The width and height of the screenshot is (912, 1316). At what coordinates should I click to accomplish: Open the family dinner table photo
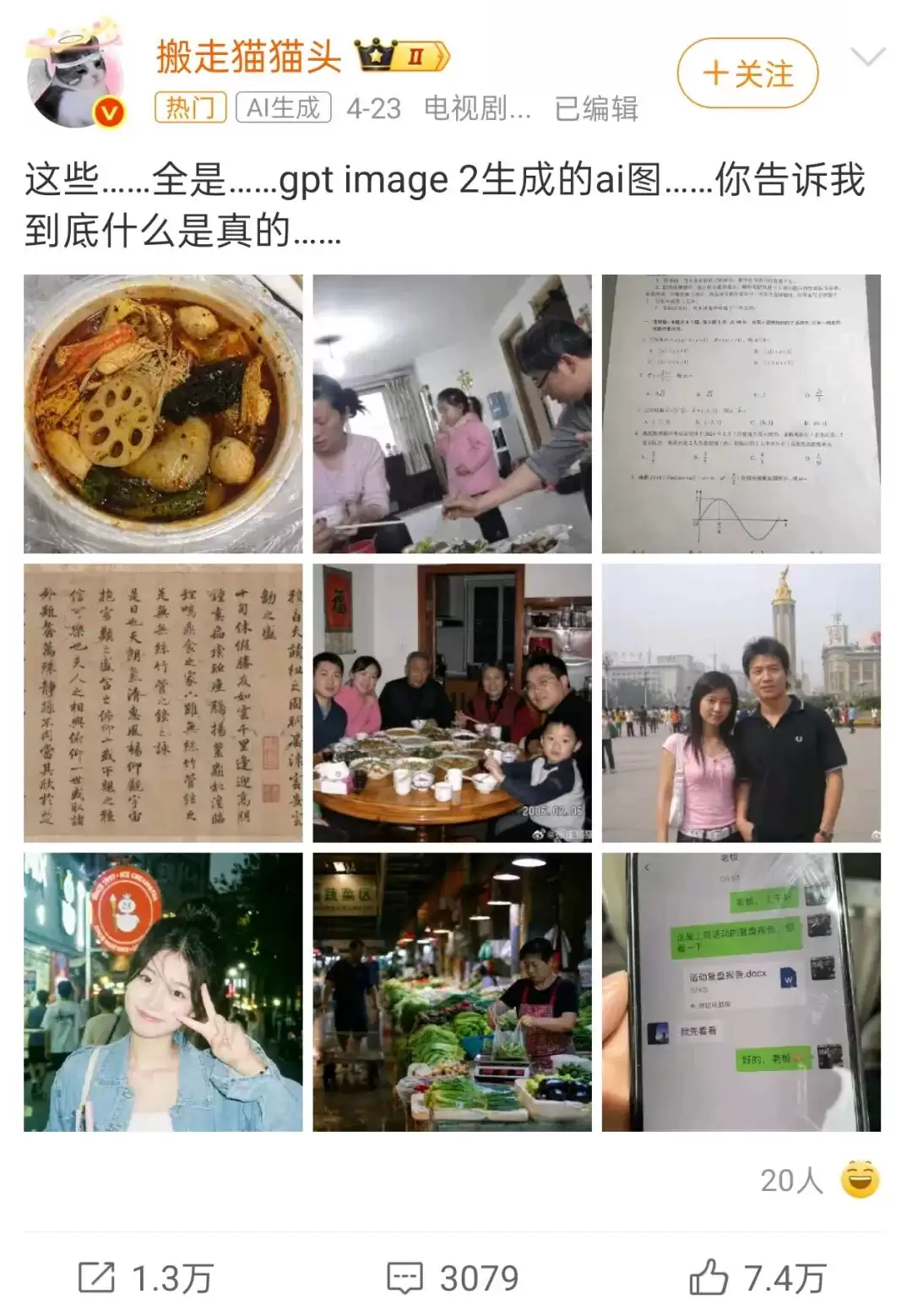452,703
